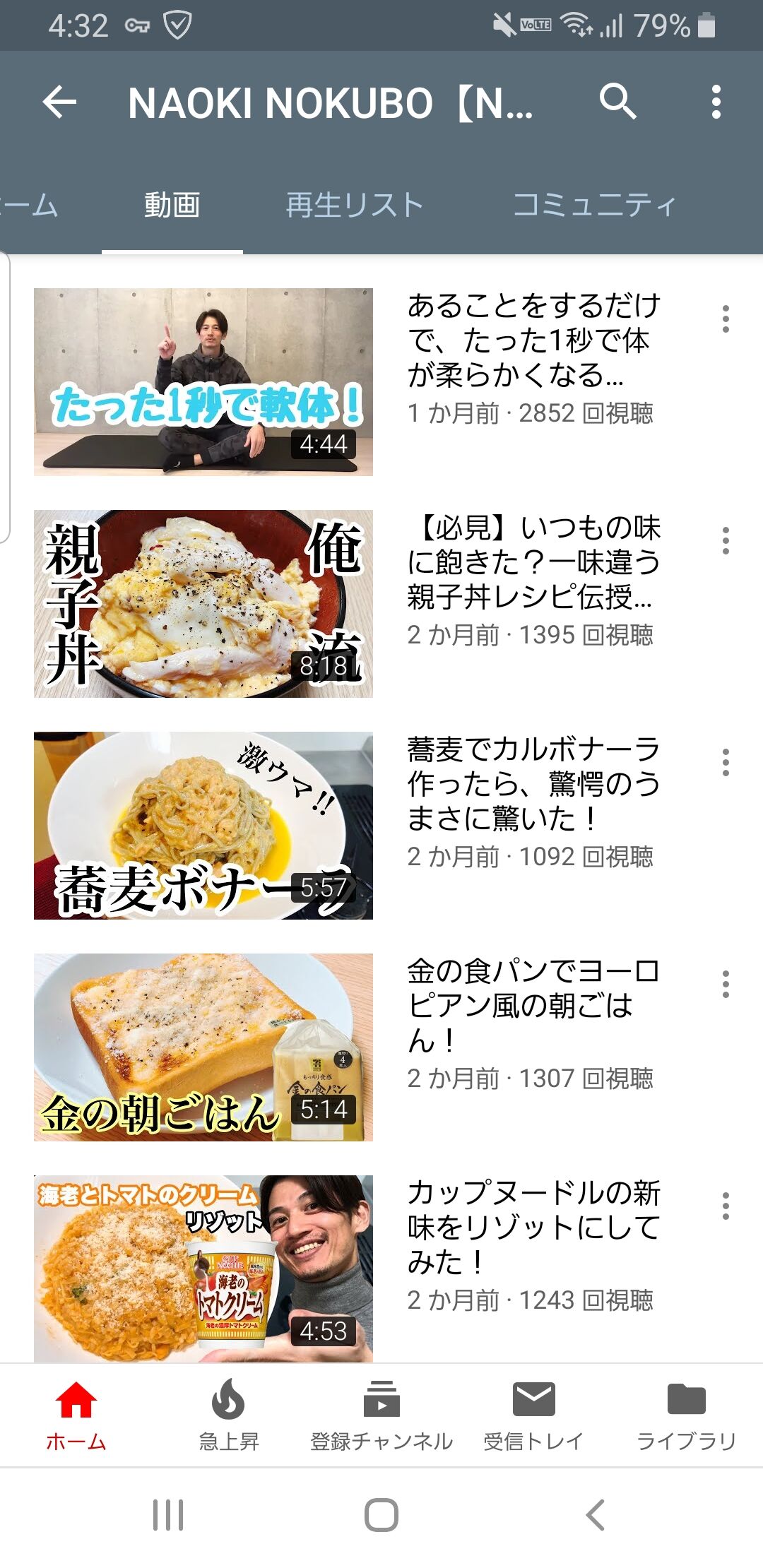Open the ライブラリ library tab

click(686, 1415)
